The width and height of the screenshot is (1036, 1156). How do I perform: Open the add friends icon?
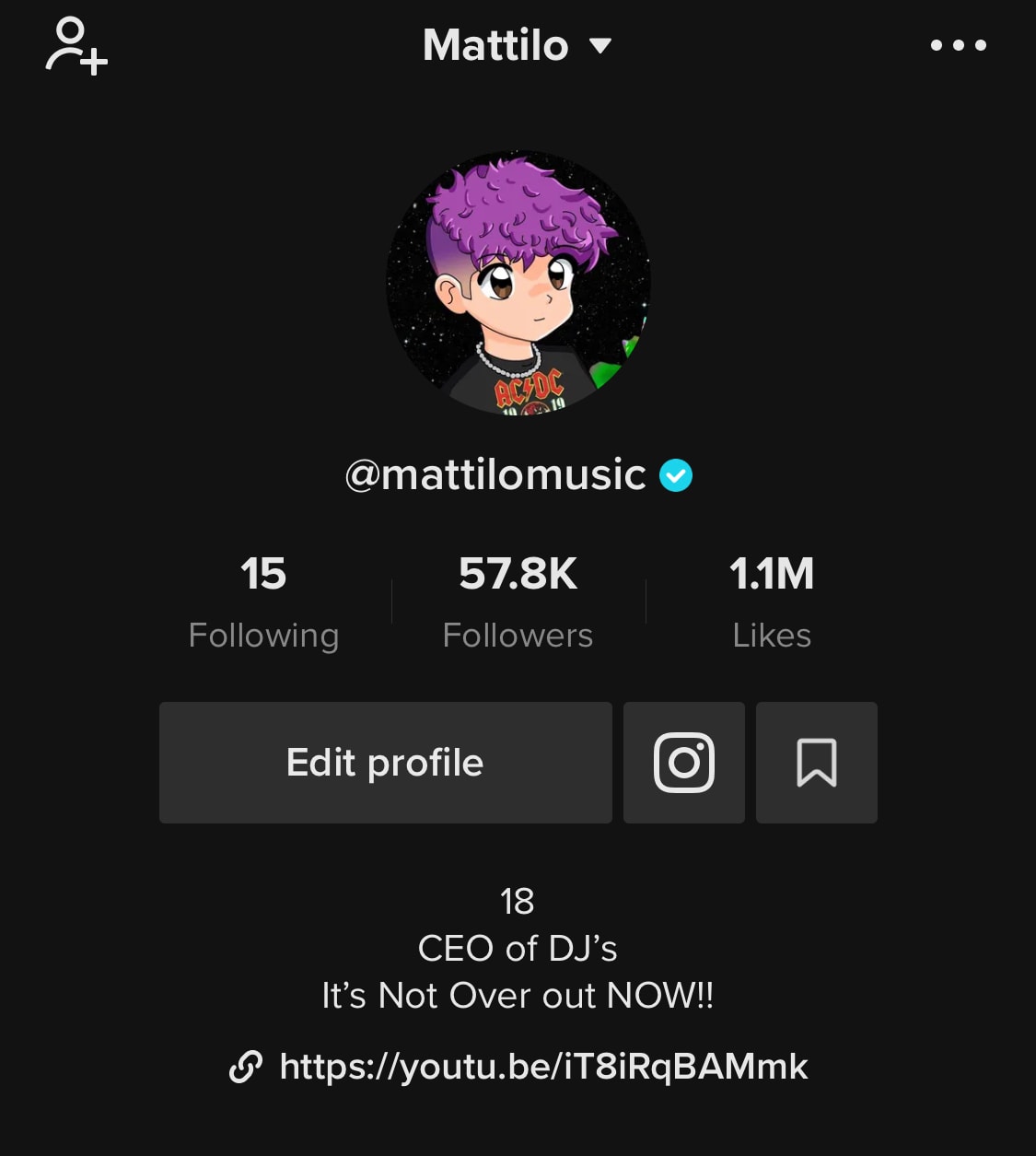76,45
